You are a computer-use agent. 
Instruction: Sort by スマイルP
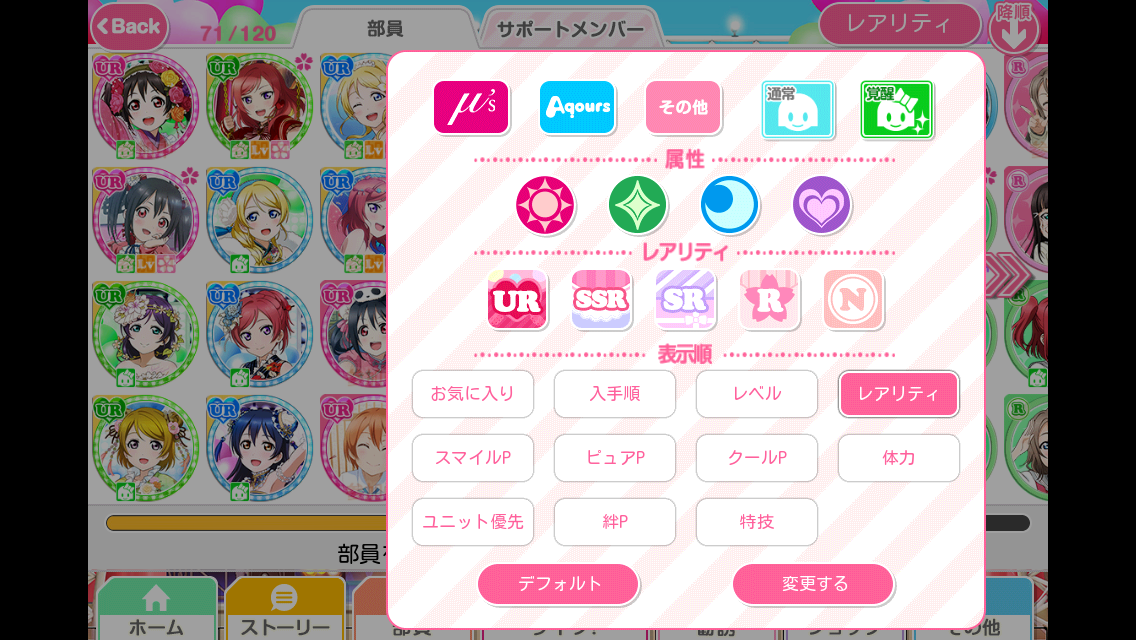pyautogui.click(x=473, y=458)
